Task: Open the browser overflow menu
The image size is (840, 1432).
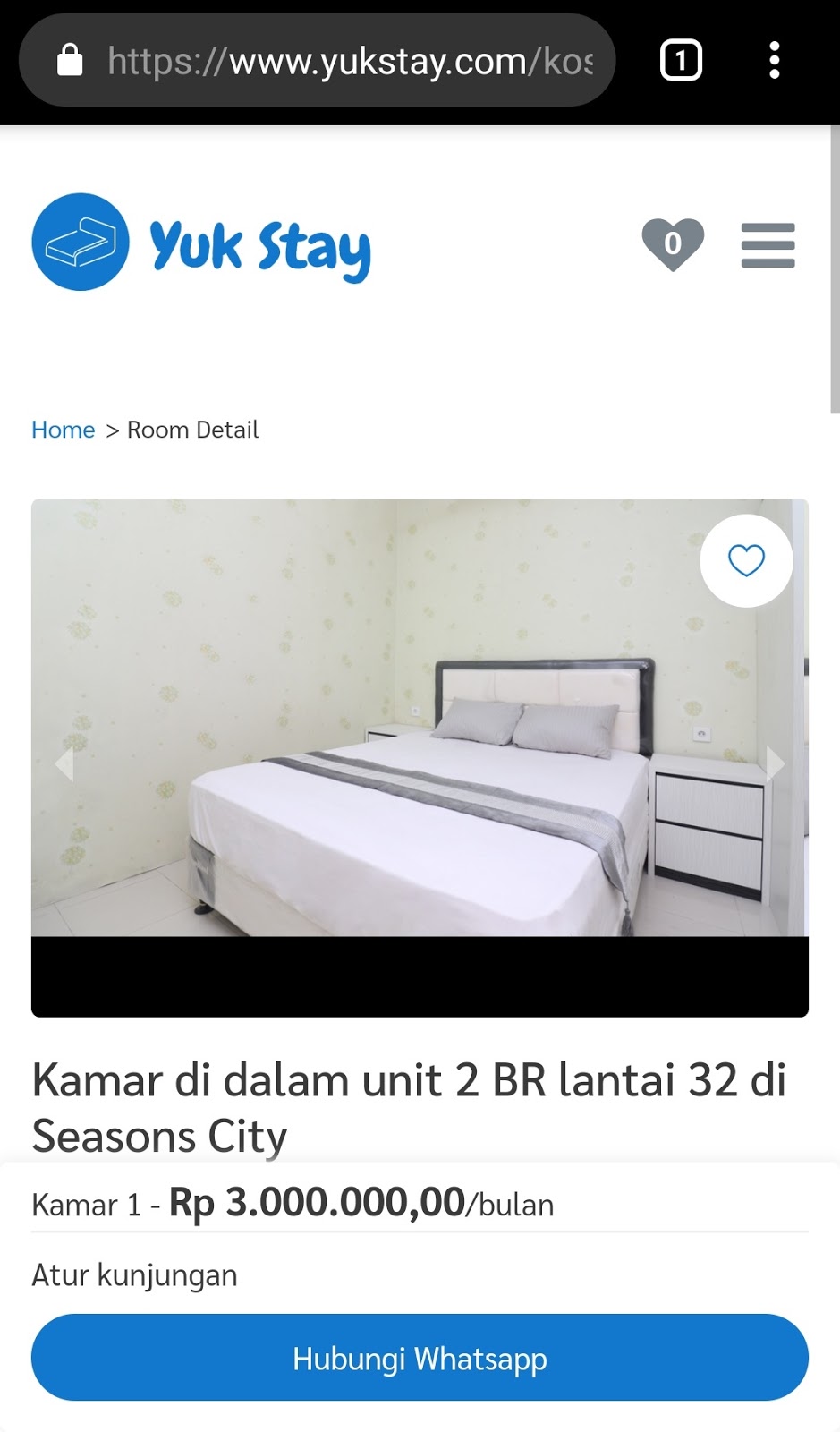Action: (775, 61)
